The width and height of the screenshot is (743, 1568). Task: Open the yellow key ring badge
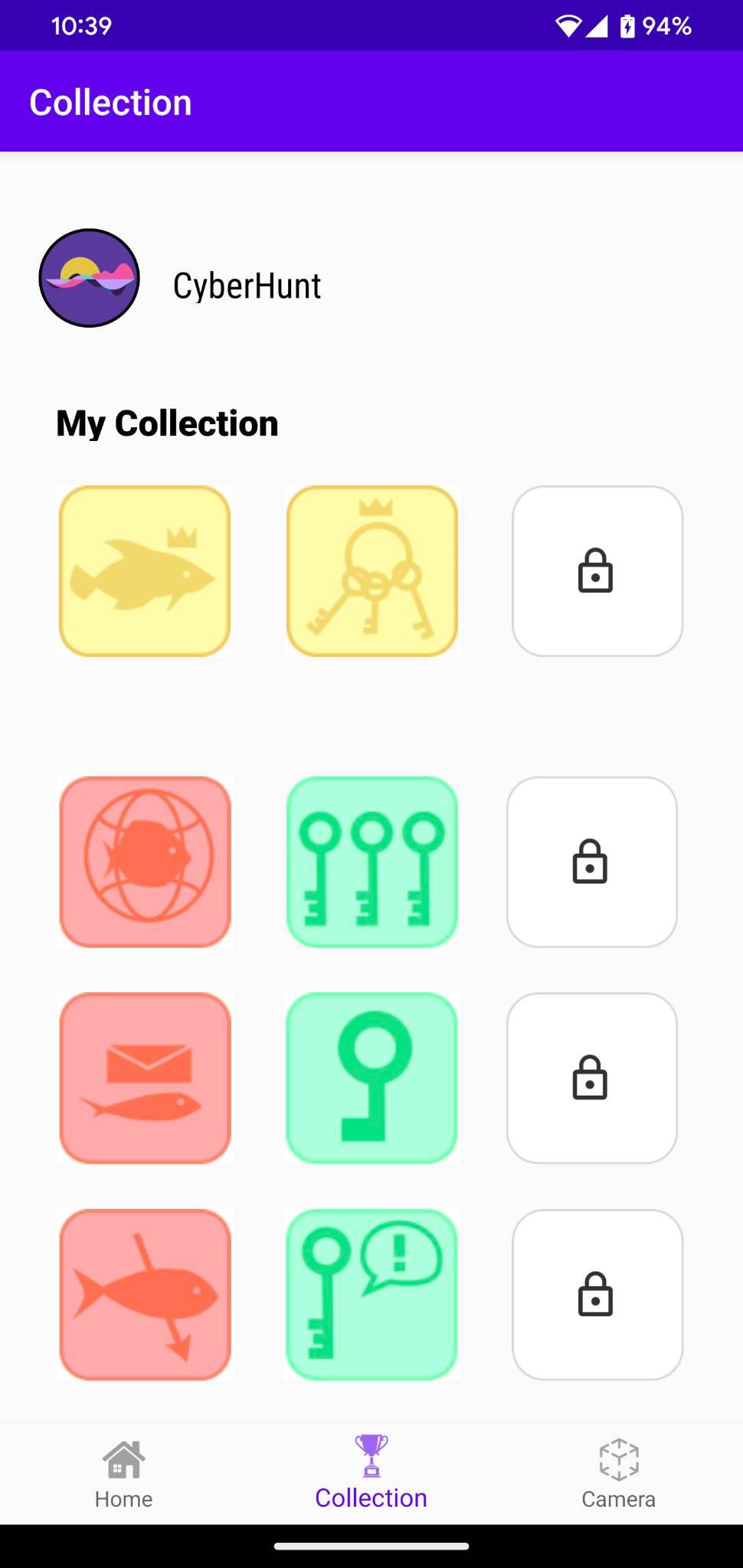click(372, 571)
